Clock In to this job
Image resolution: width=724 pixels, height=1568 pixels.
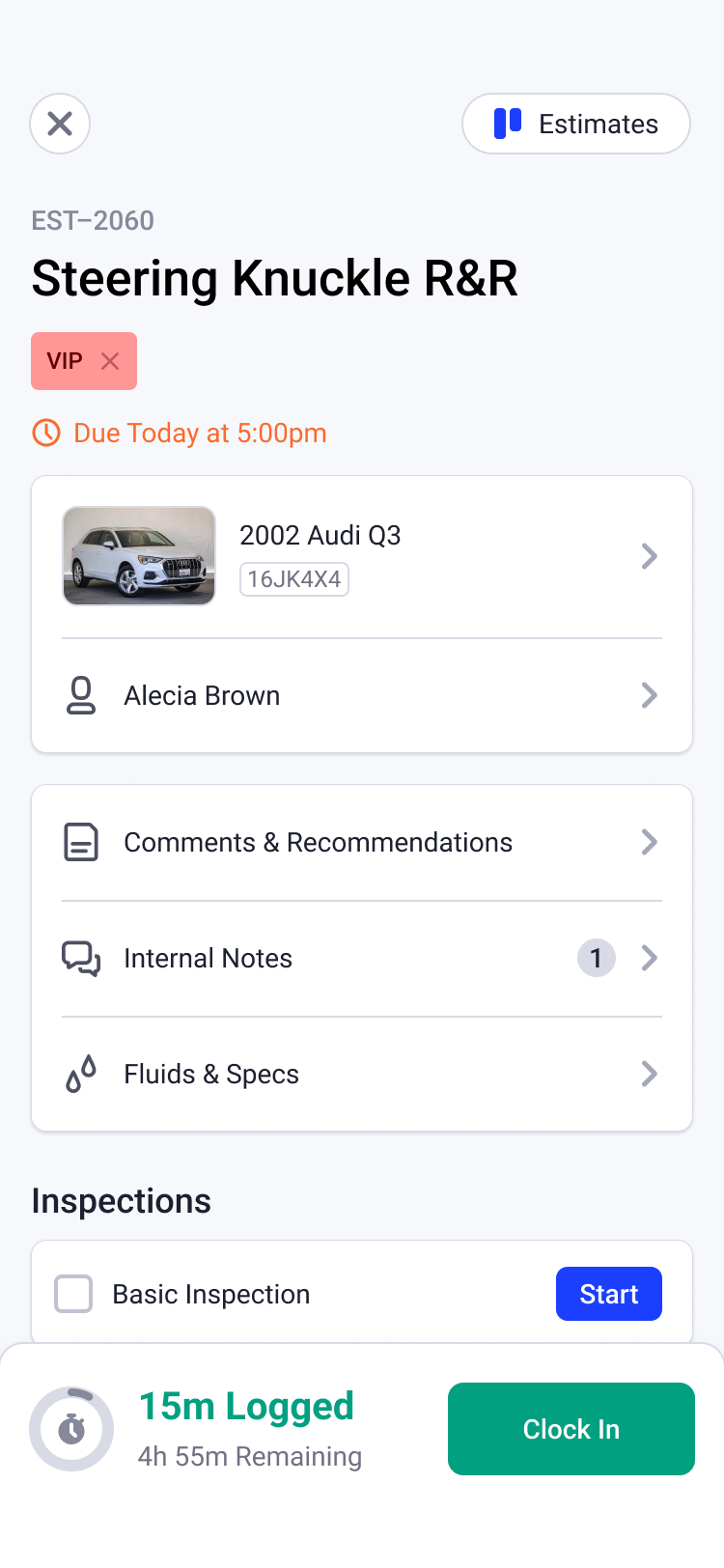click(x=571, y=1429)
